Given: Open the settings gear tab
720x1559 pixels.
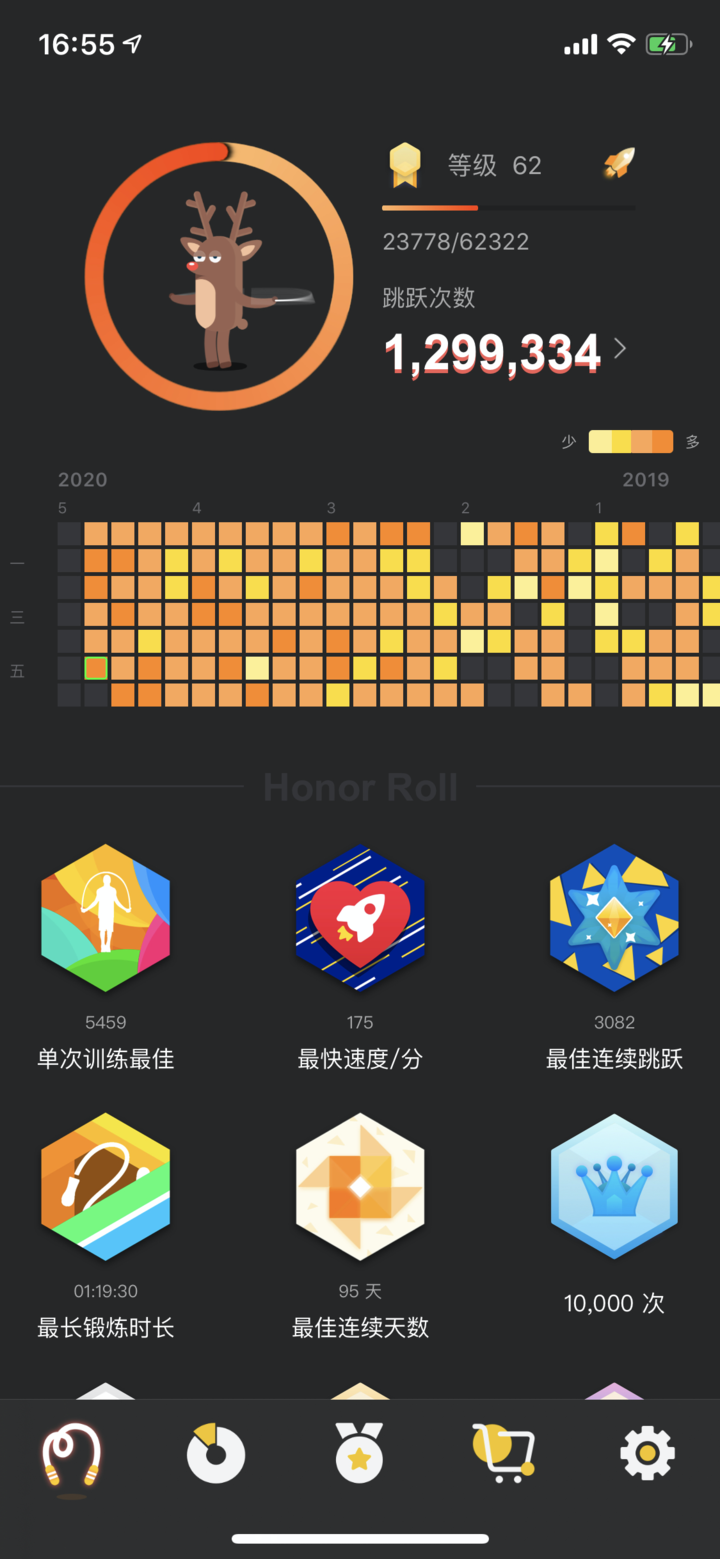Looking at the screenshot, I should coord(647,1453).
